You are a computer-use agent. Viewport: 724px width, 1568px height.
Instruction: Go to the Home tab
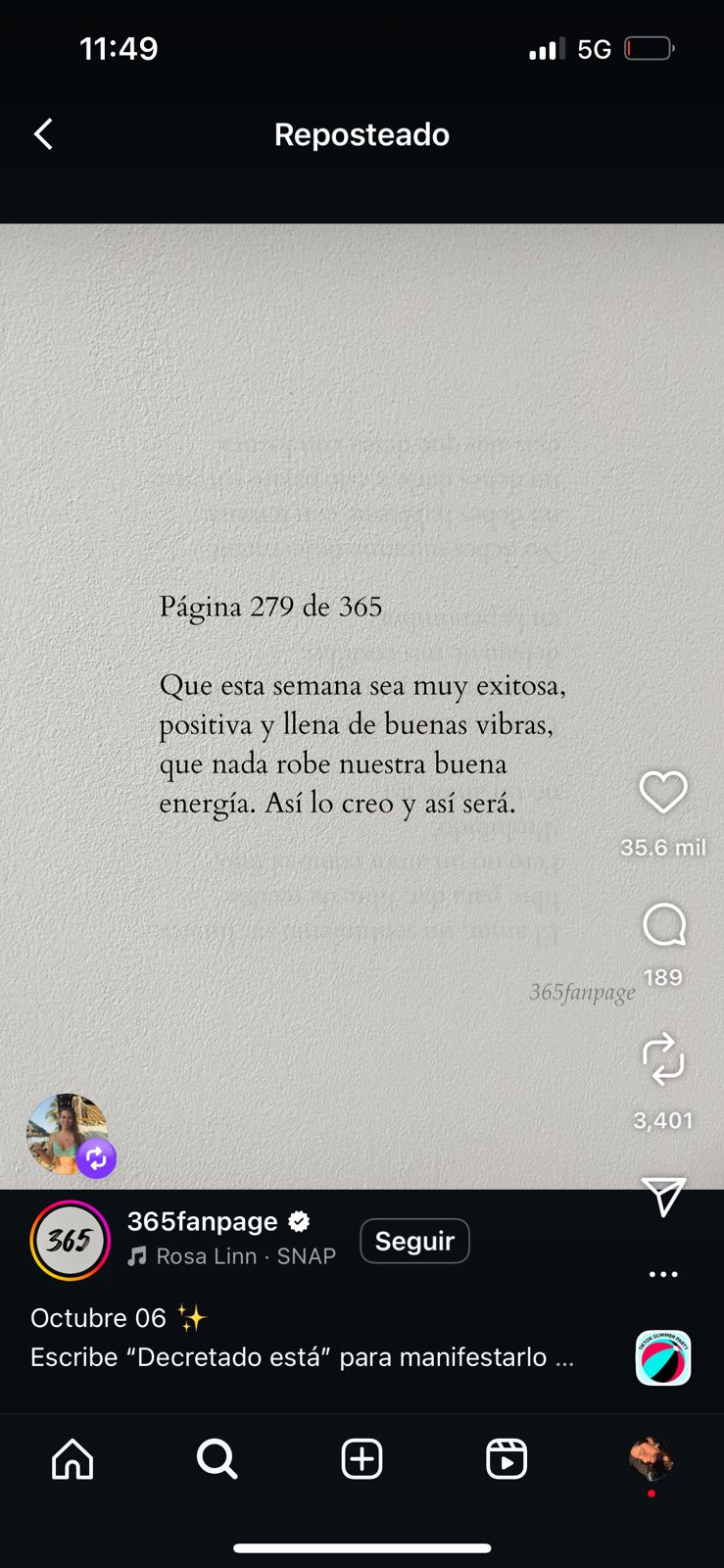click(x=72, y=1459)
